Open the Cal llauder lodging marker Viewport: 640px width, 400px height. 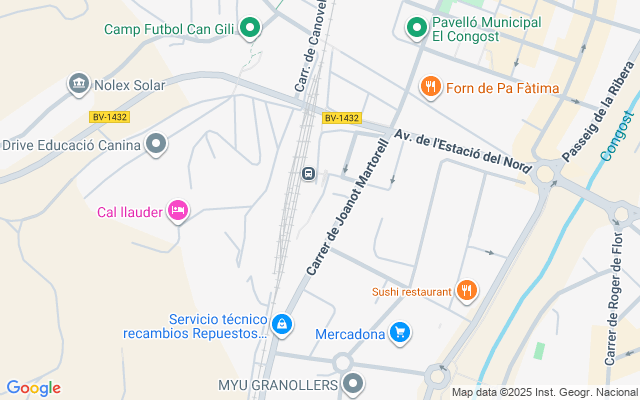(178, 210)
